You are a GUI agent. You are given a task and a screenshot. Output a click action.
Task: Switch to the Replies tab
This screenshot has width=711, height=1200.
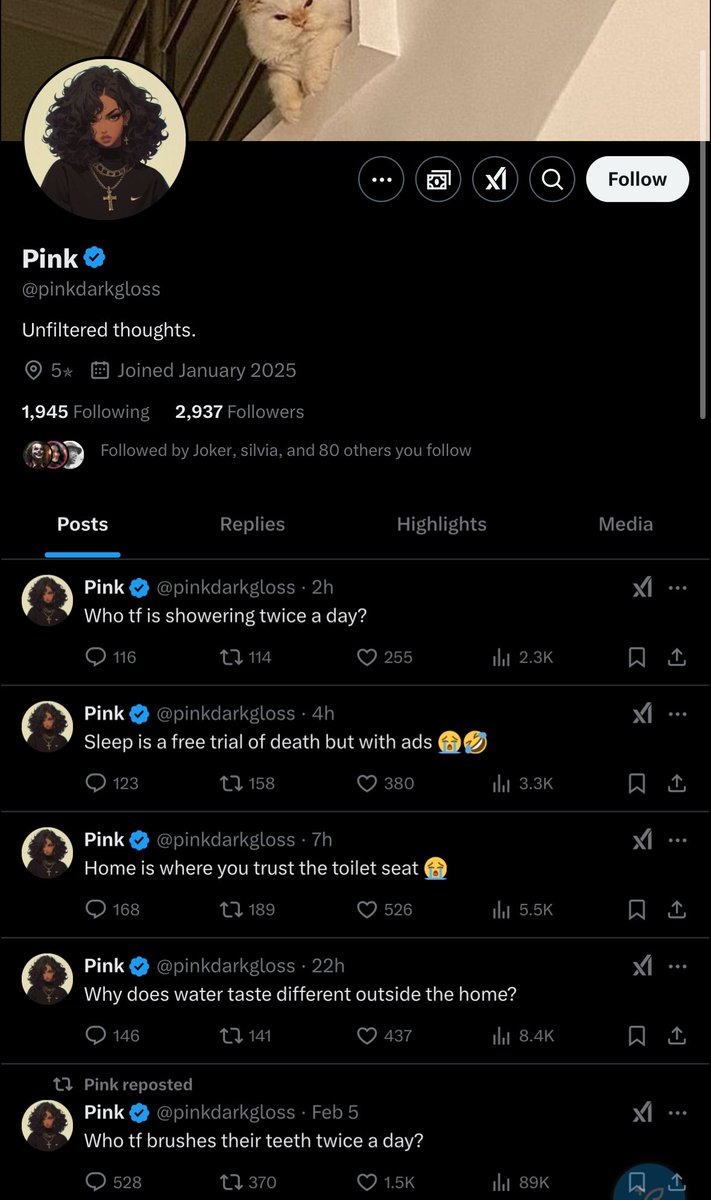(x=252, y=524)
